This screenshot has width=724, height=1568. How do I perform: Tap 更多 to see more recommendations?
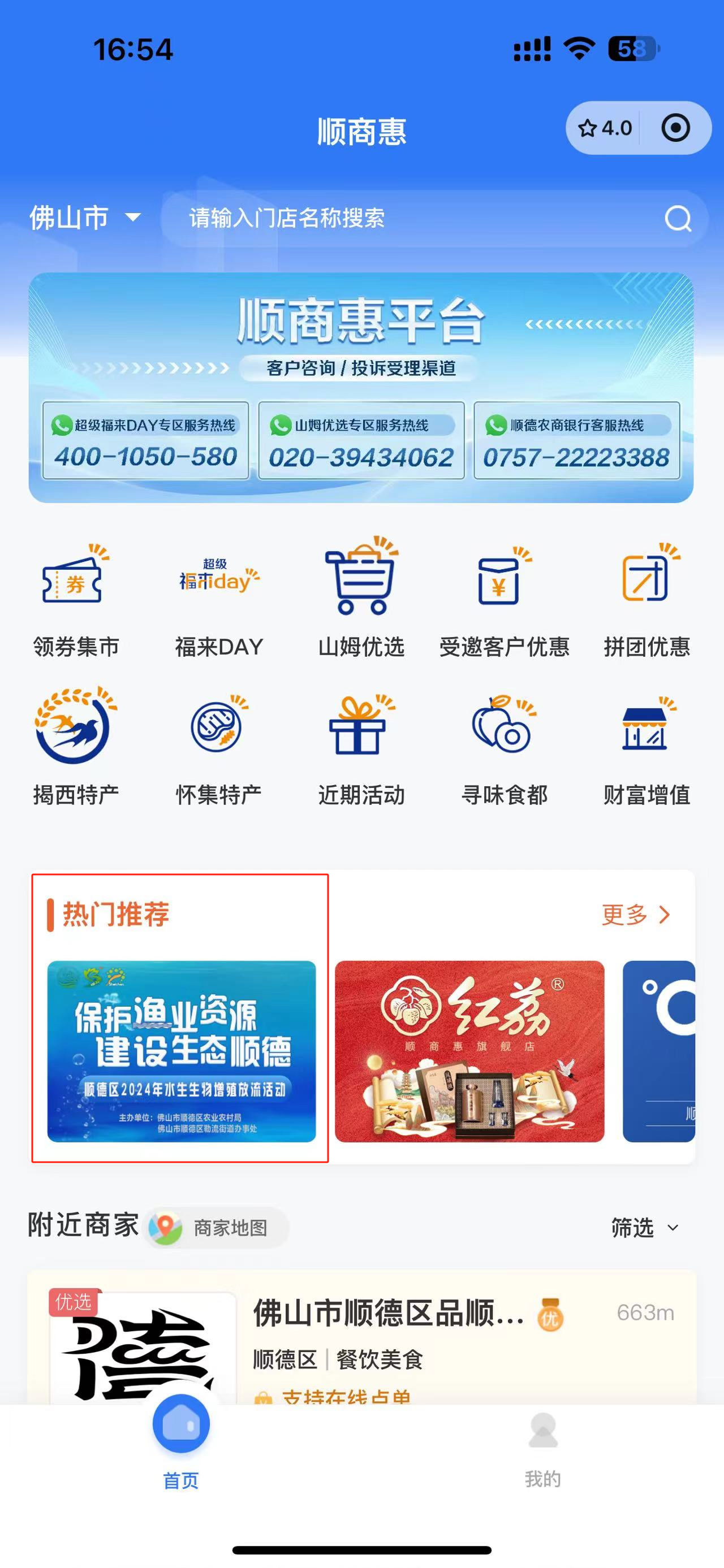click(x=636, y=914)
